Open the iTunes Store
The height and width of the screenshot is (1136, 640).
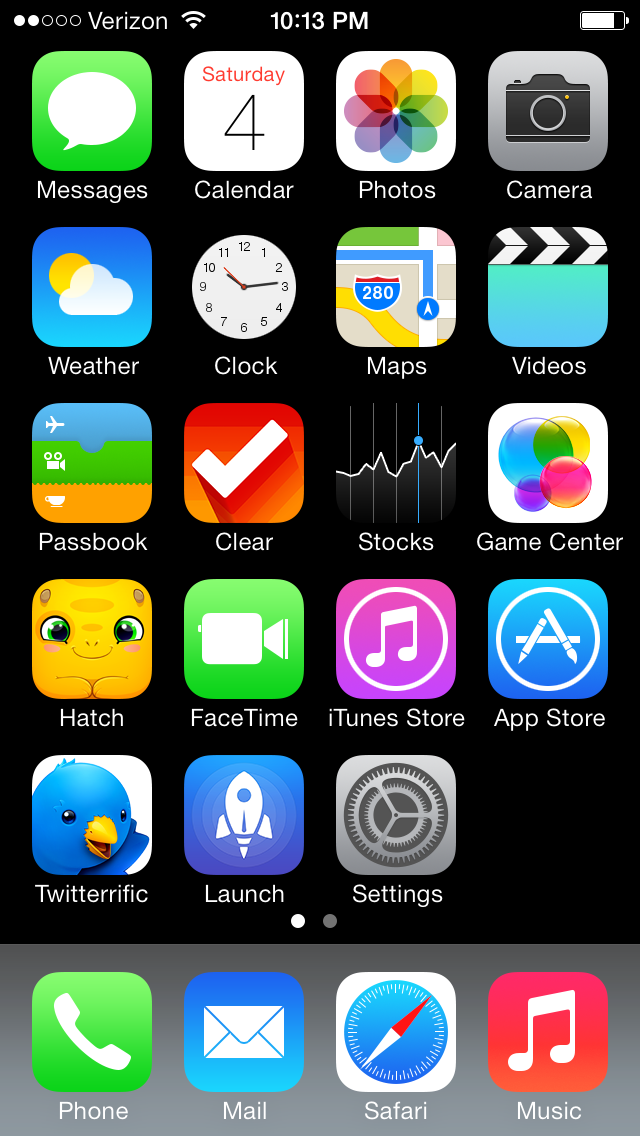(x=396, y=639)
